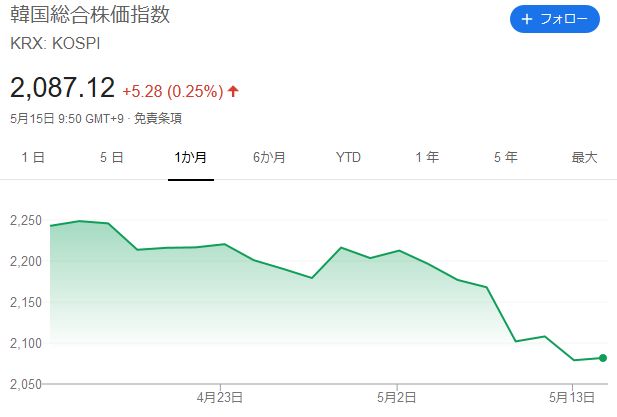The width and height of the screenshot is (617, 417).
Task: View the 1年 chart range
Action: tap(426, 157)
